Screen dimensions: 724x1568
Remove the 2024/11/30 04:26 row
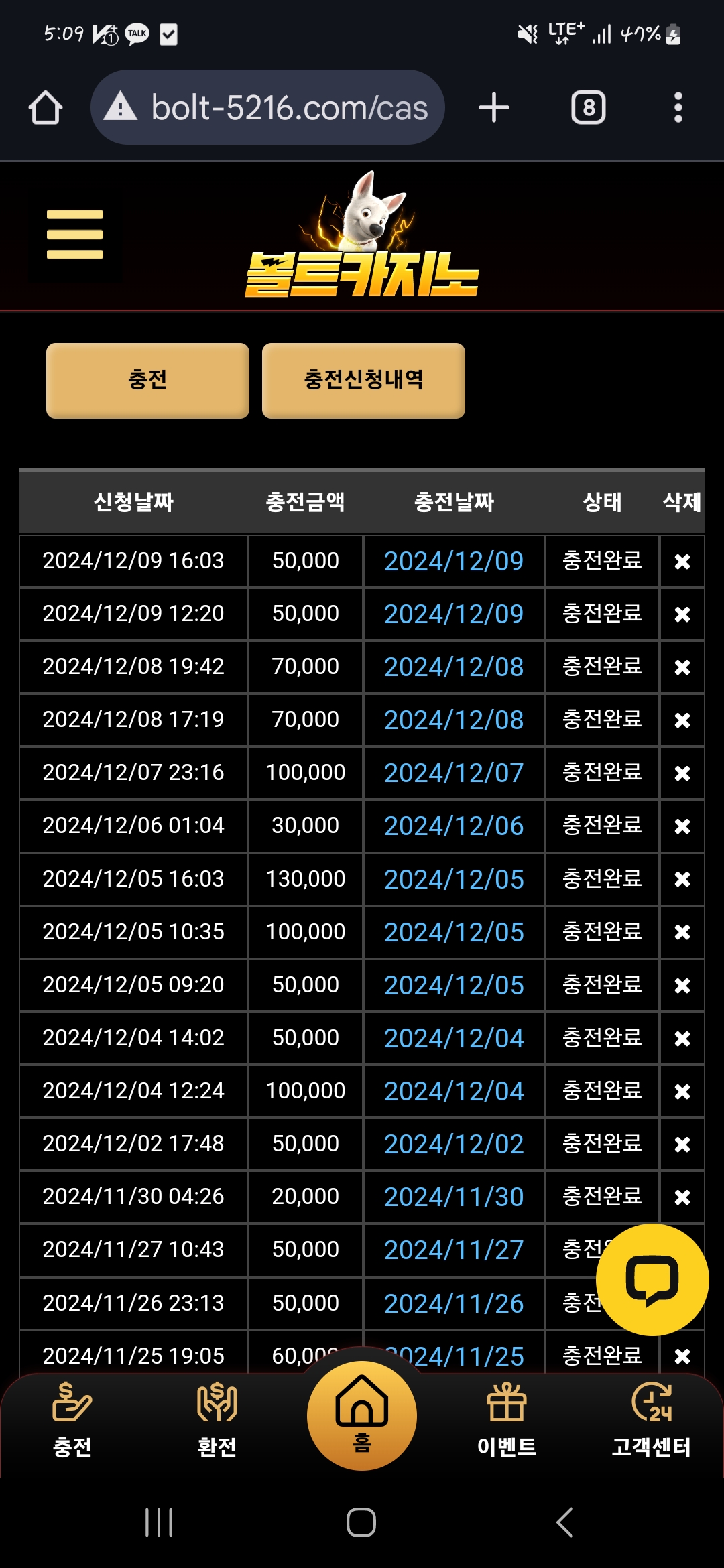682,1197
